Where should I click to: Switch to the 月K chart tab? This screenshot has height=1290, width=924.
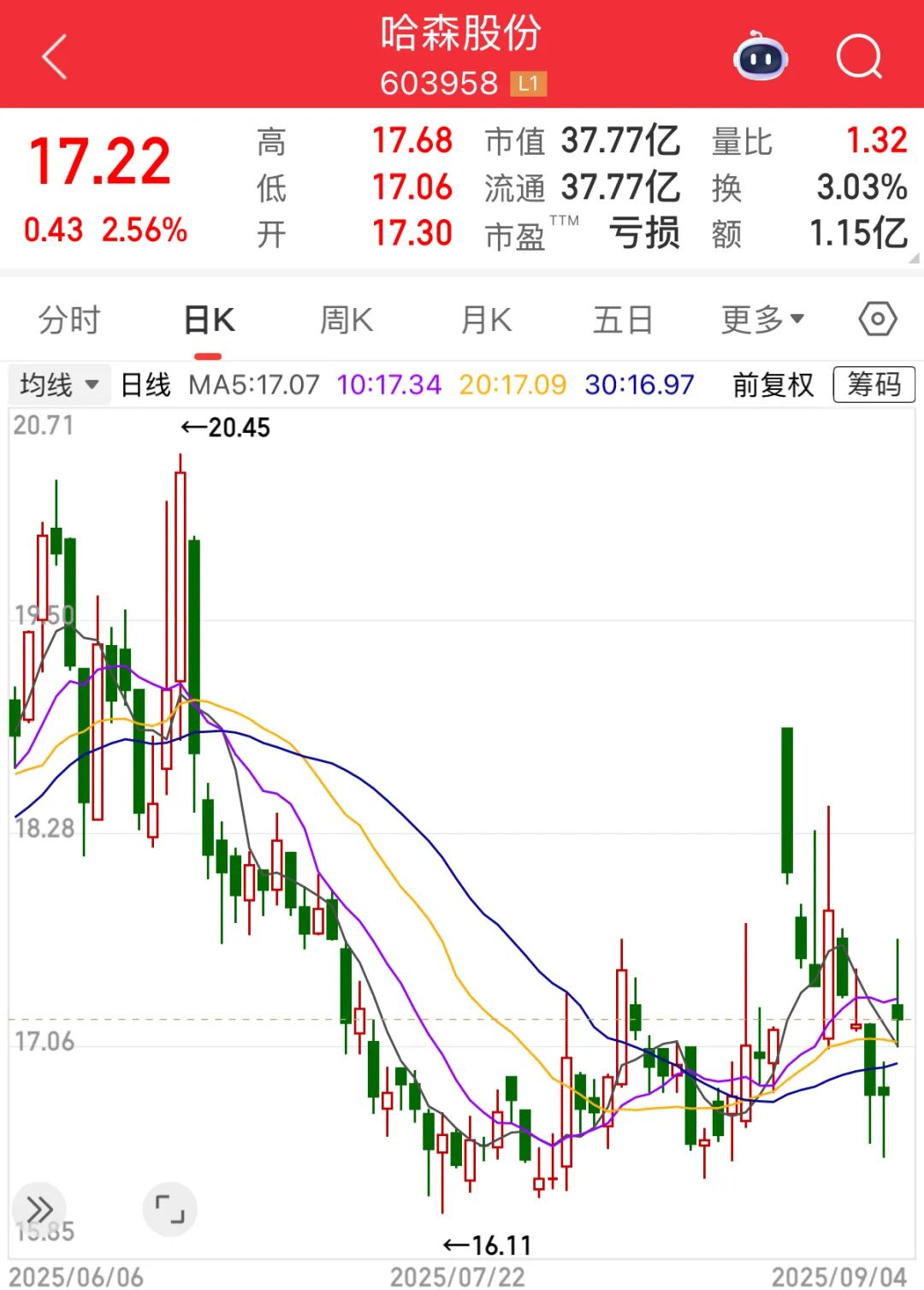[486, 321]
